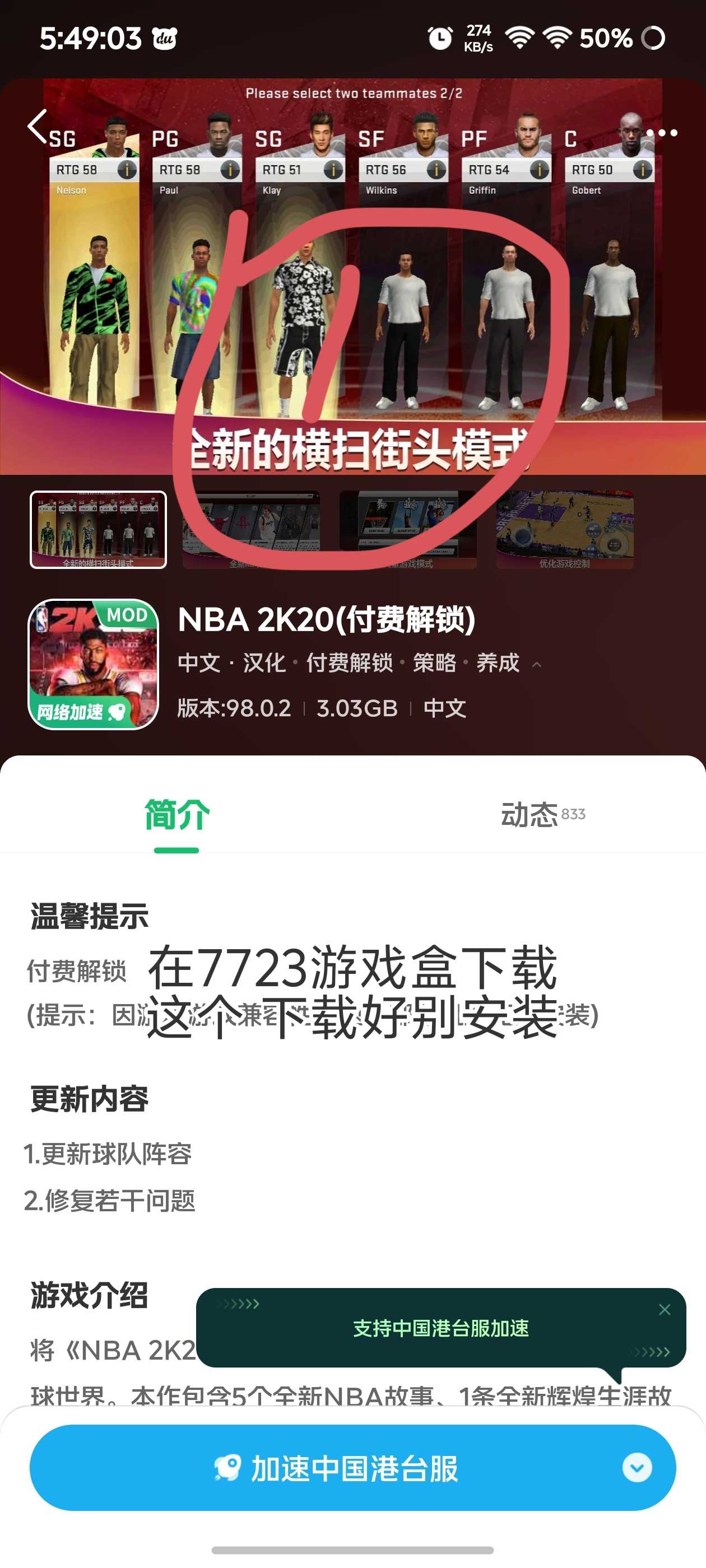Switch to the 动态 tab
706x1568 pixels.
[541, 814]
